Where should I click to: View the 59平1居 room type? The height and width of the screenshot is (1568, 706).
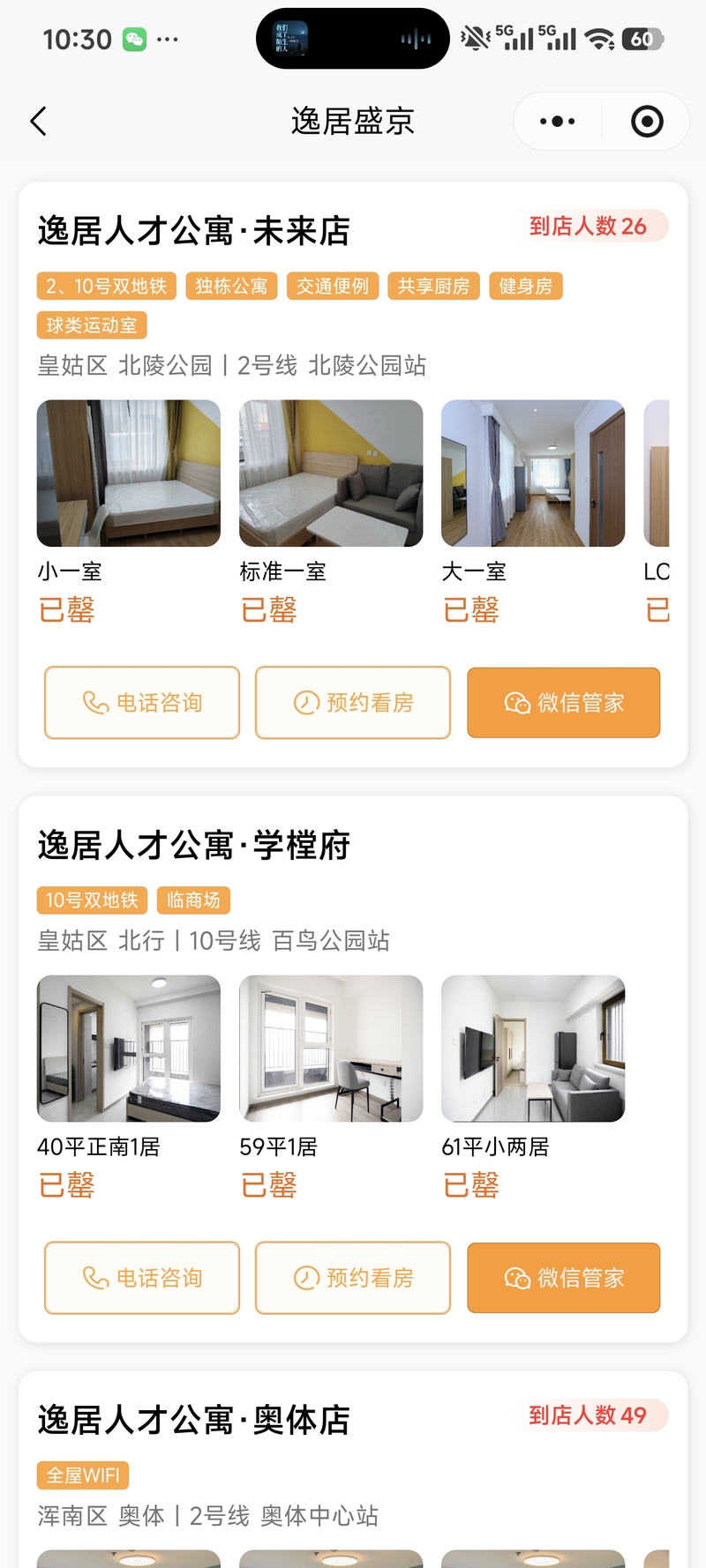331,1049
